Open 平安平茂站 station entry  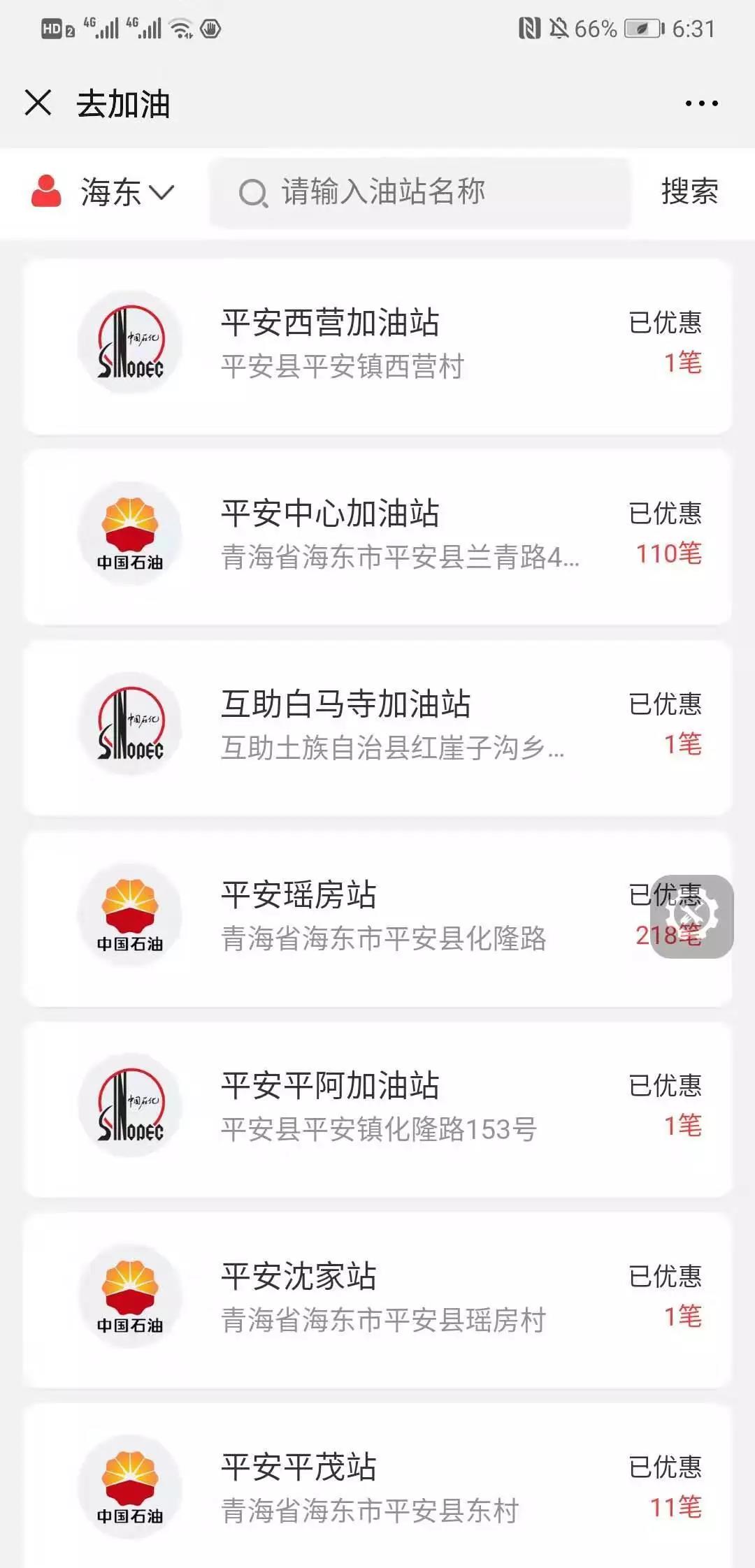tap(377, 1488)
